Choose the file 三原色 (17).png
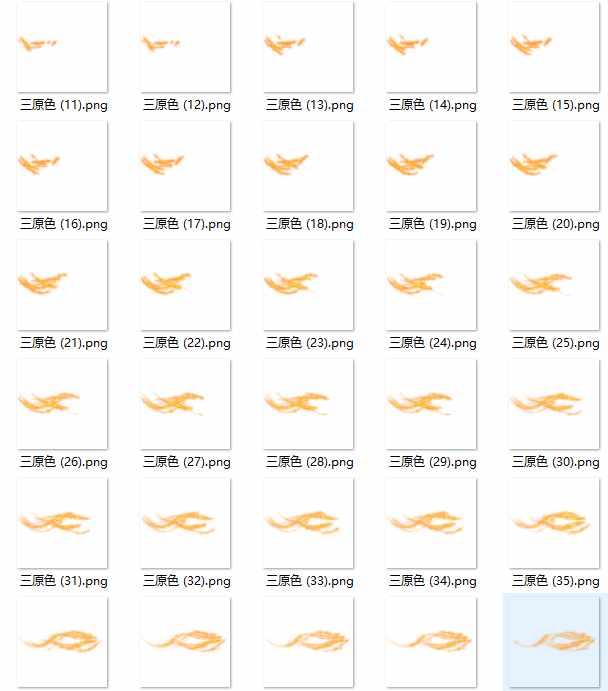This screenshot has width=608, height=691. tap(185, 166)
